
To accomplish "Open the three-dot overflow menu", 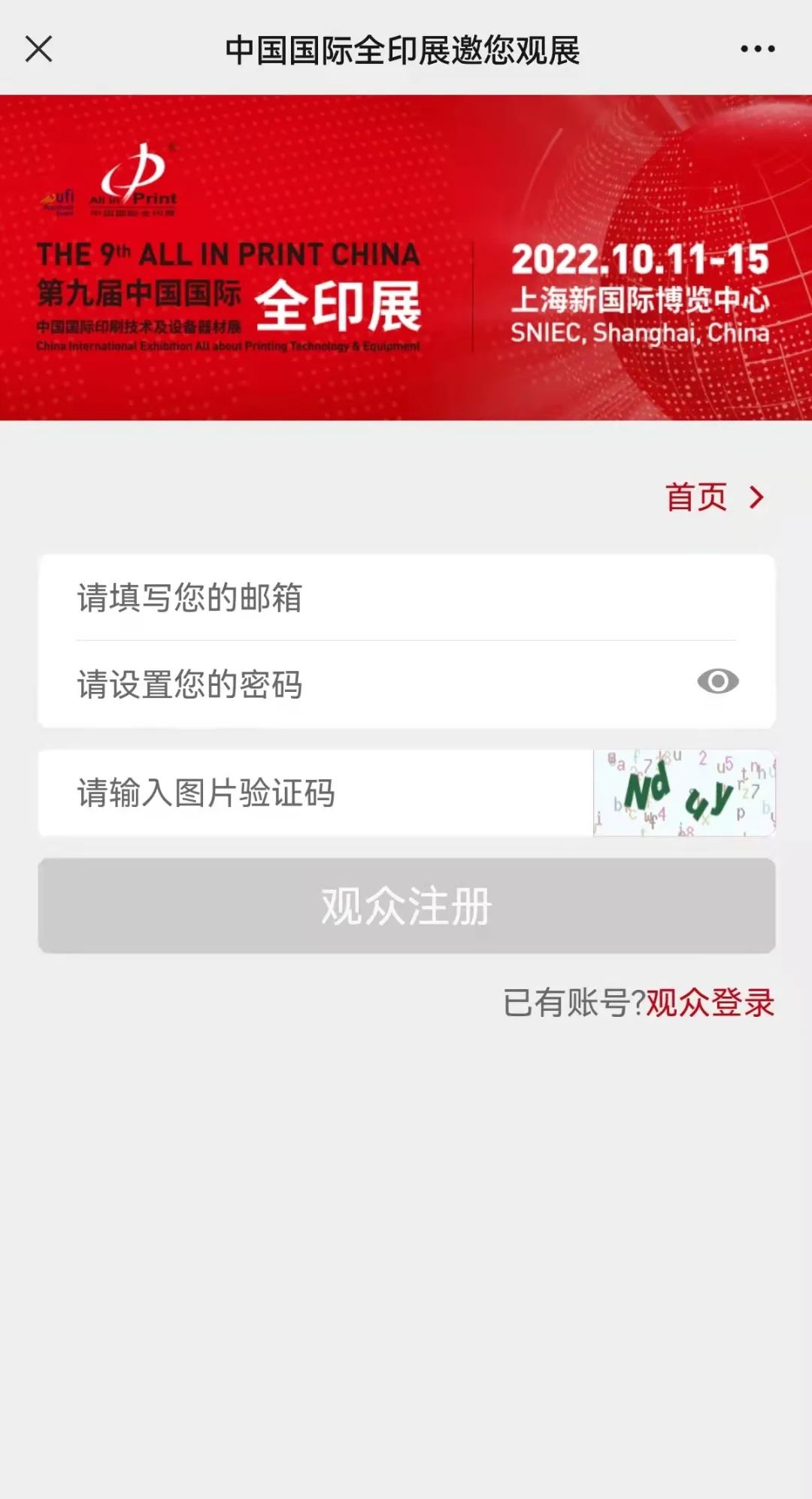I will point(757,50).
